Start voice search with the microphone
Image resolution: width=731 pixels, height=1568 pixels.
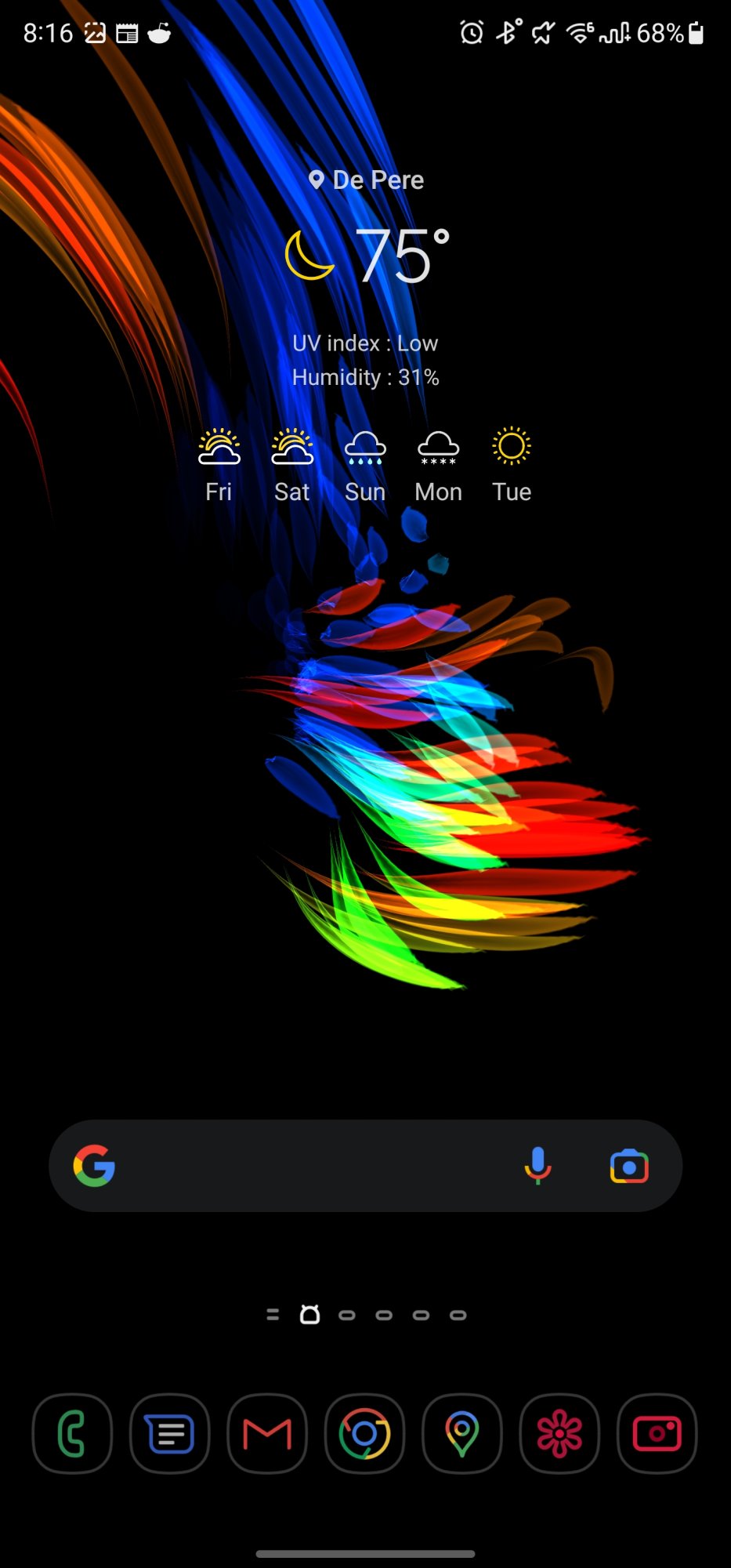tap(537, 1166)
